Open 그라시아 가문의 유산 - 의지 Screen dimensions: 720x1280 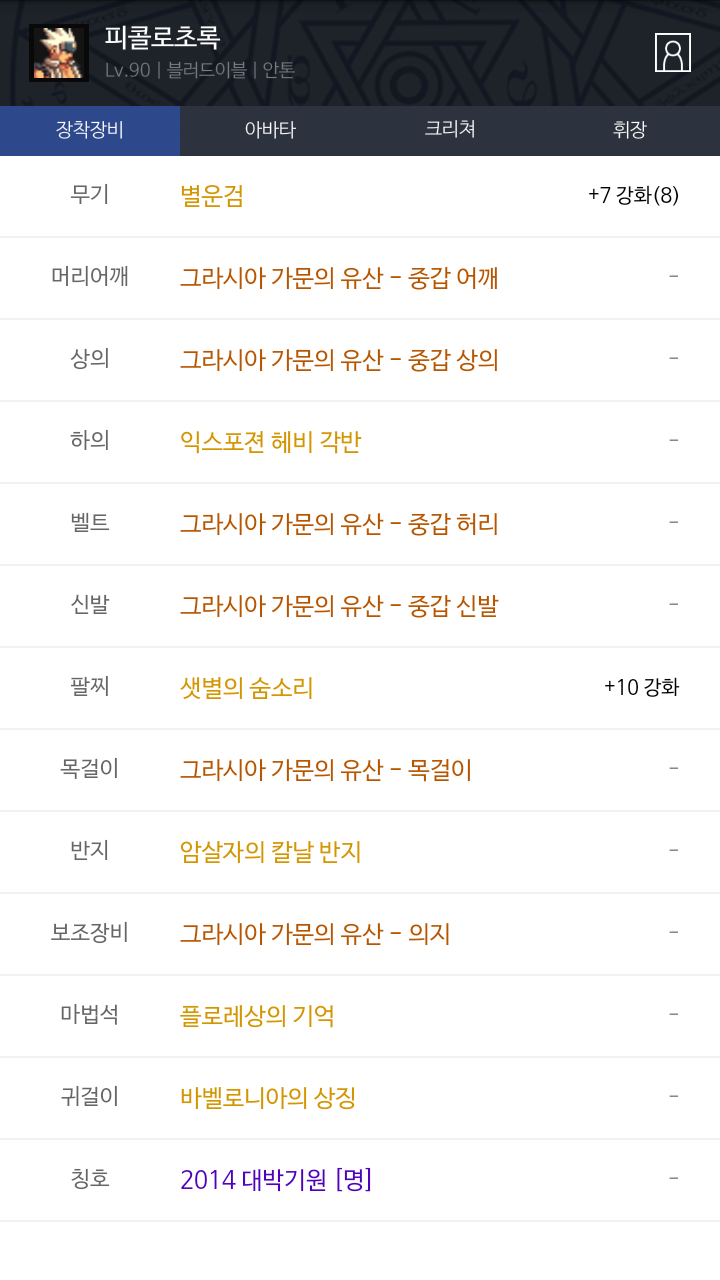click(x=315, y=934)
